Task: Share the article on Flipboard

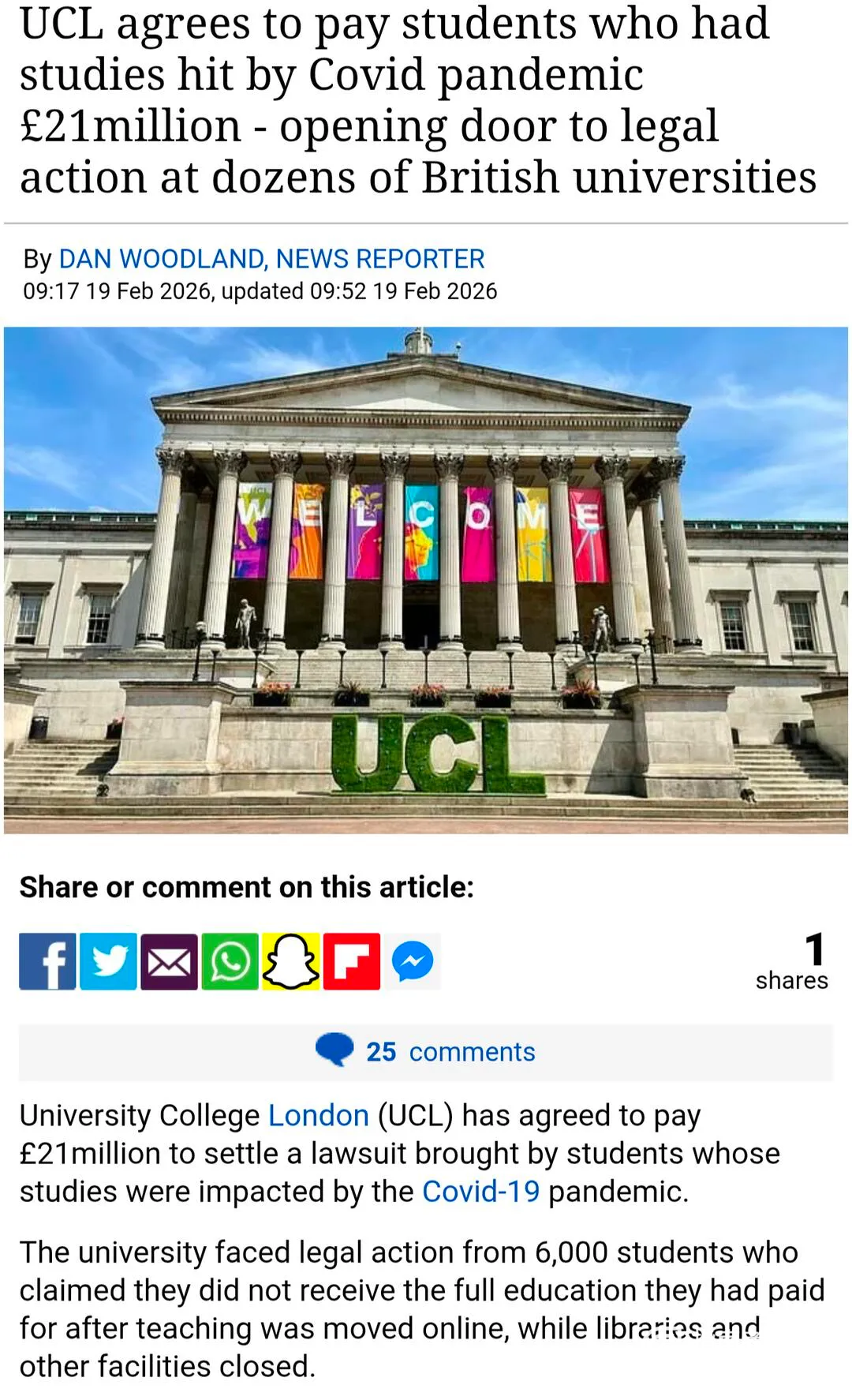Action: (x=351, y=961)
